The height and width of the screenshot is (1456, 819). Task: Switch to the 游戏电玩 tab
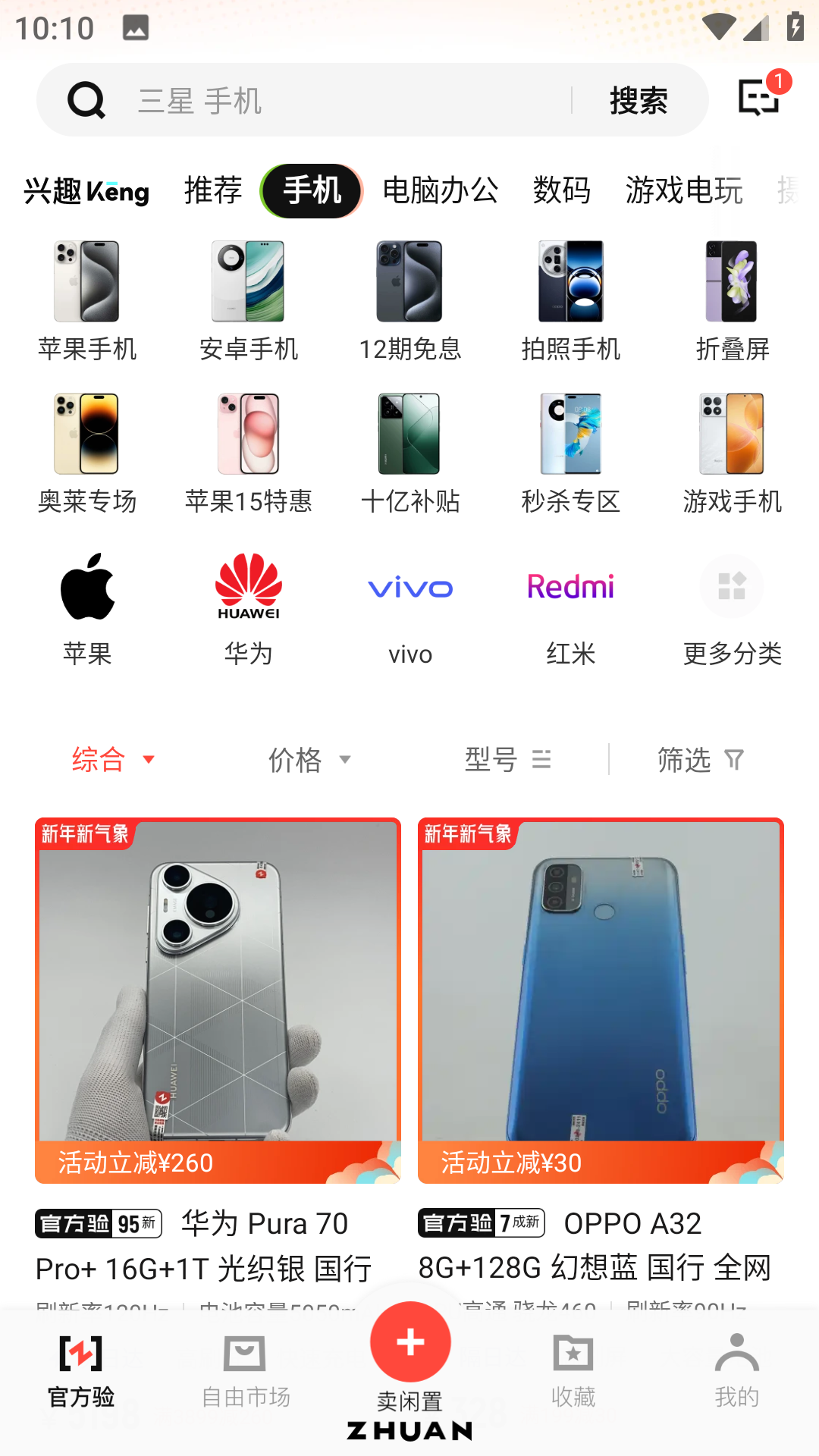684,190
